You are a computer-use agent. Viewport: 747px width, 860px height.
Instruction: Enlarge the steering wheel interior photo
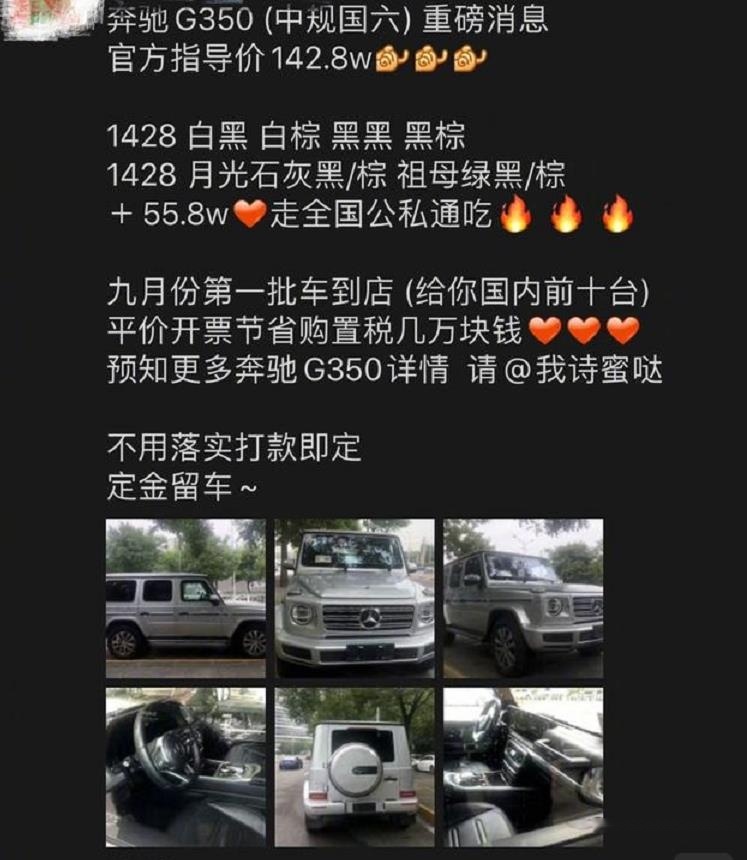pyautogui.click(x=186, y=766)
